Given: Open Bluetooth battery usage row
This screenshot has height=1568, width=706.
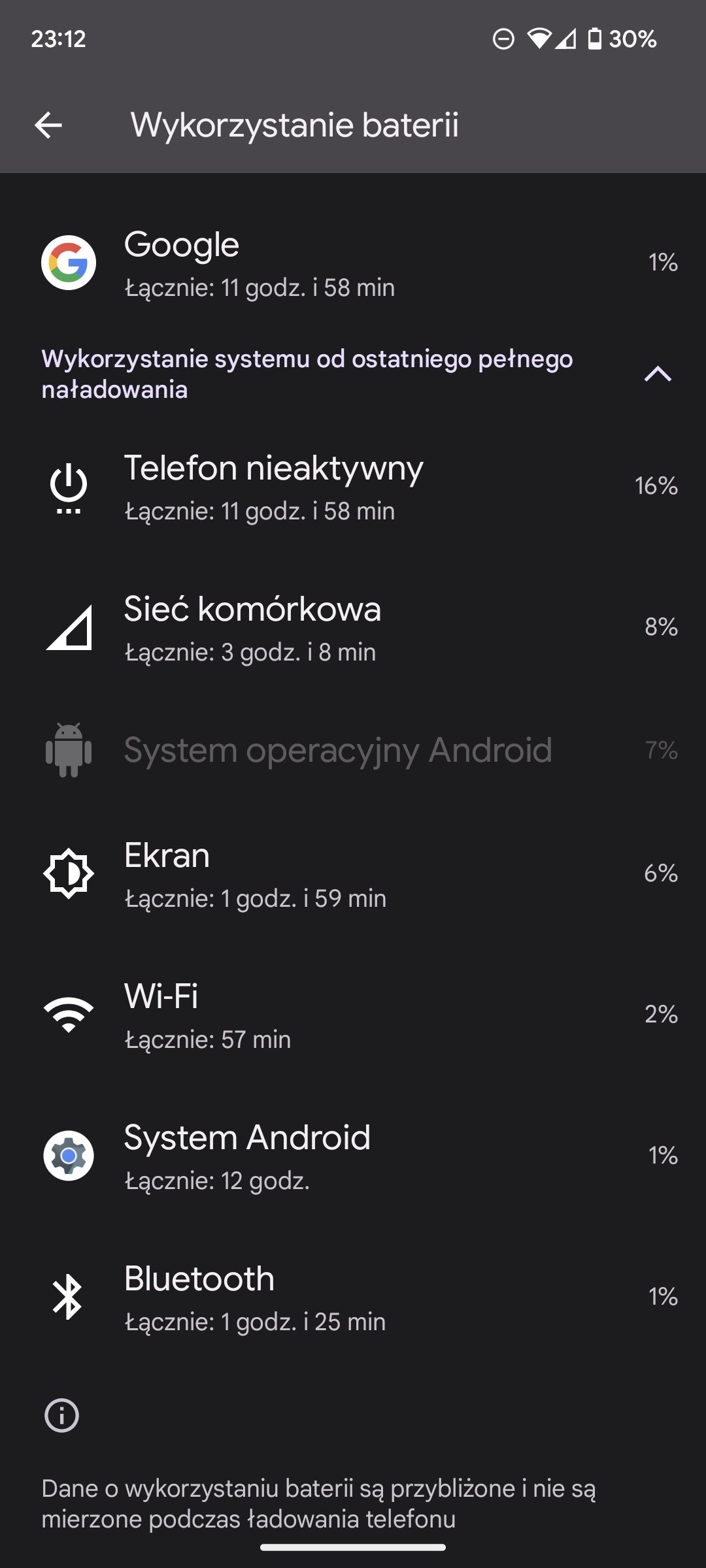Looking at the screenshot, I should [x=353, y=1297].
